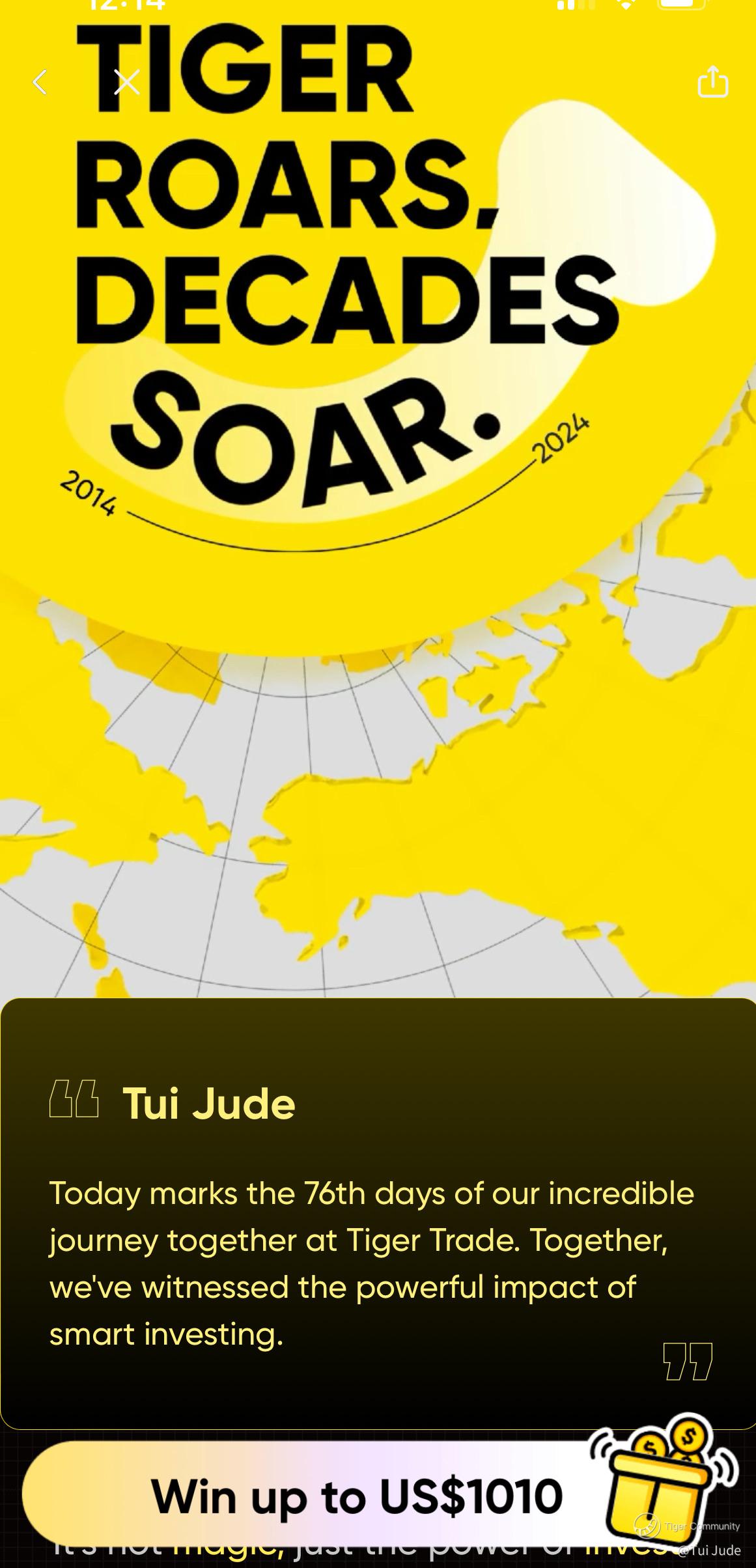Close the anniversary page

point(127,82)
